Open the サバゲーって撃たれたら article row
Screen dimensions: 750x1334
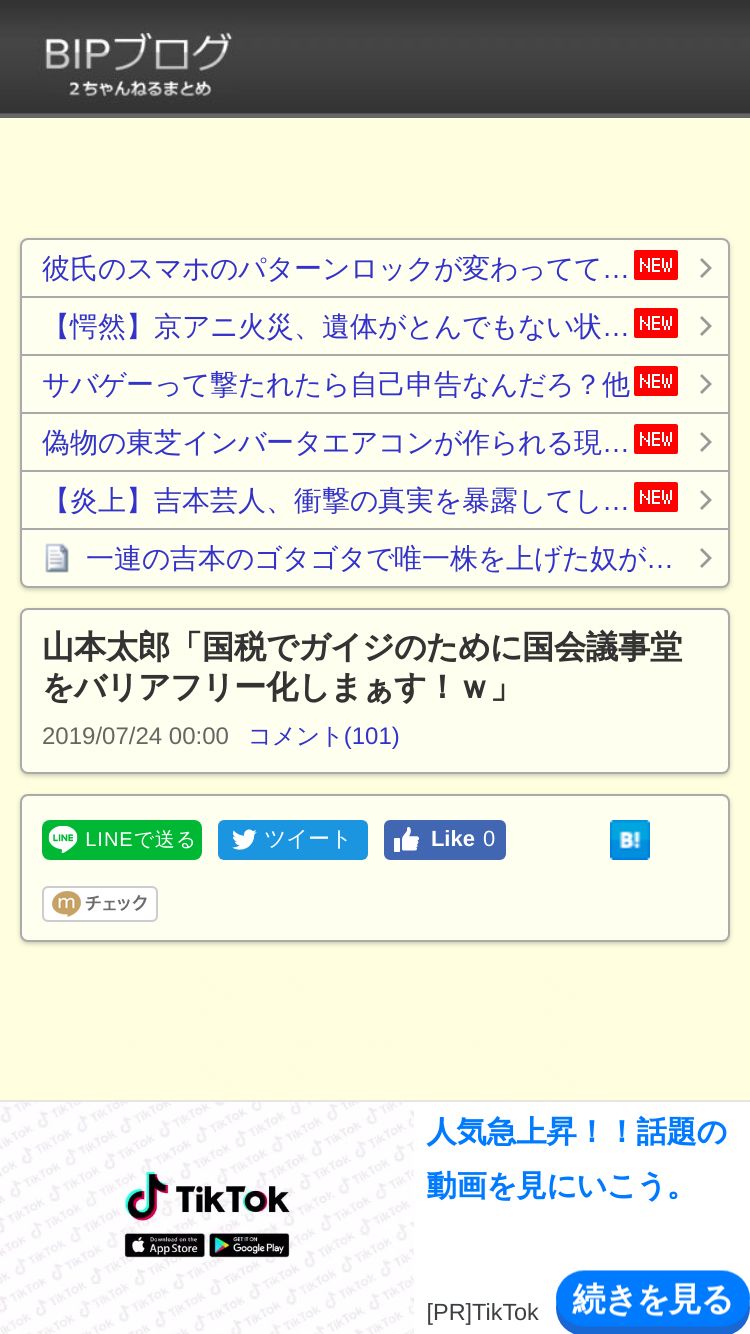[x=375, y=384]
